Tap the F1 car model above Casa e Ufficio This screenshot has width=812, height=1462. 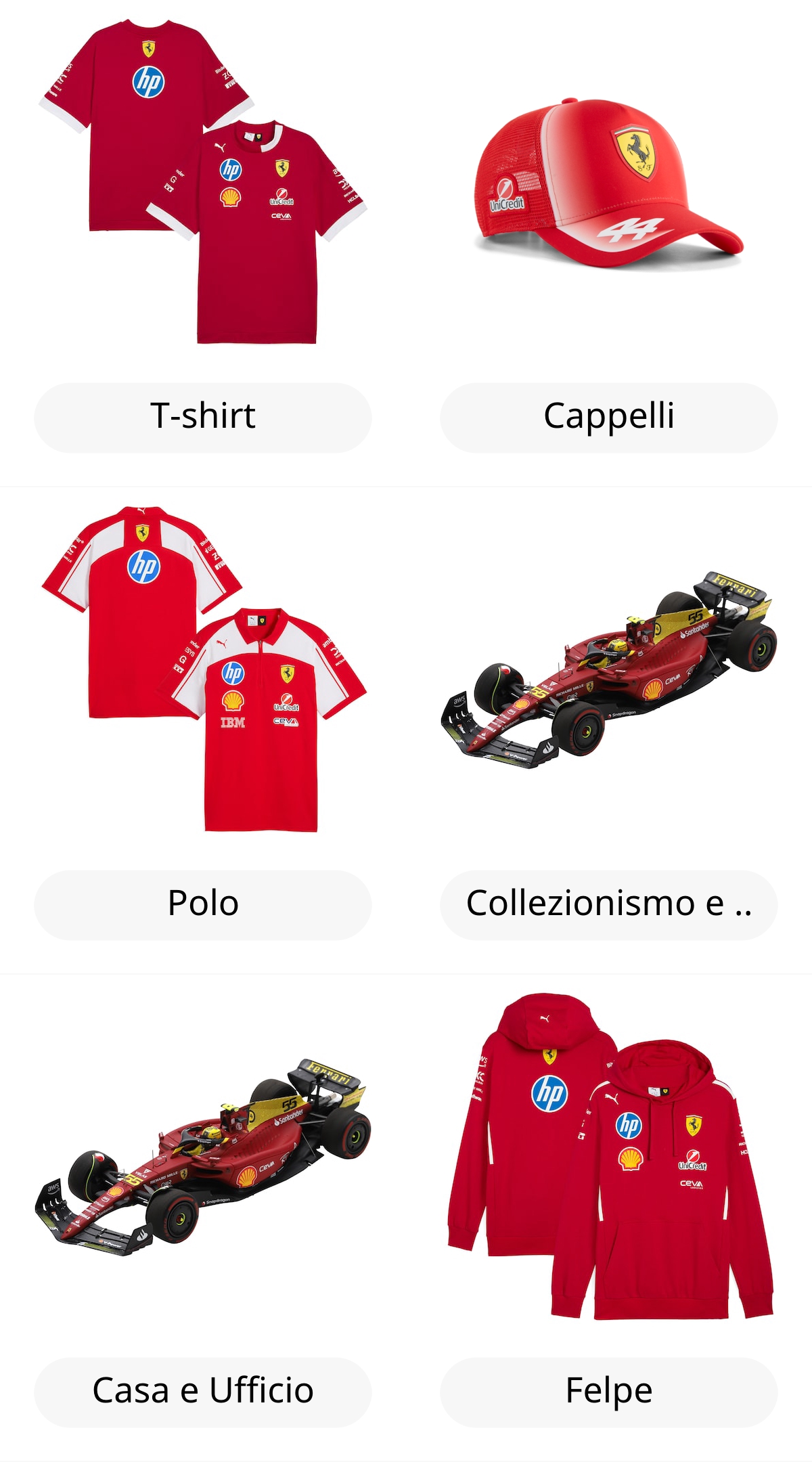[x=203, y=1157]
